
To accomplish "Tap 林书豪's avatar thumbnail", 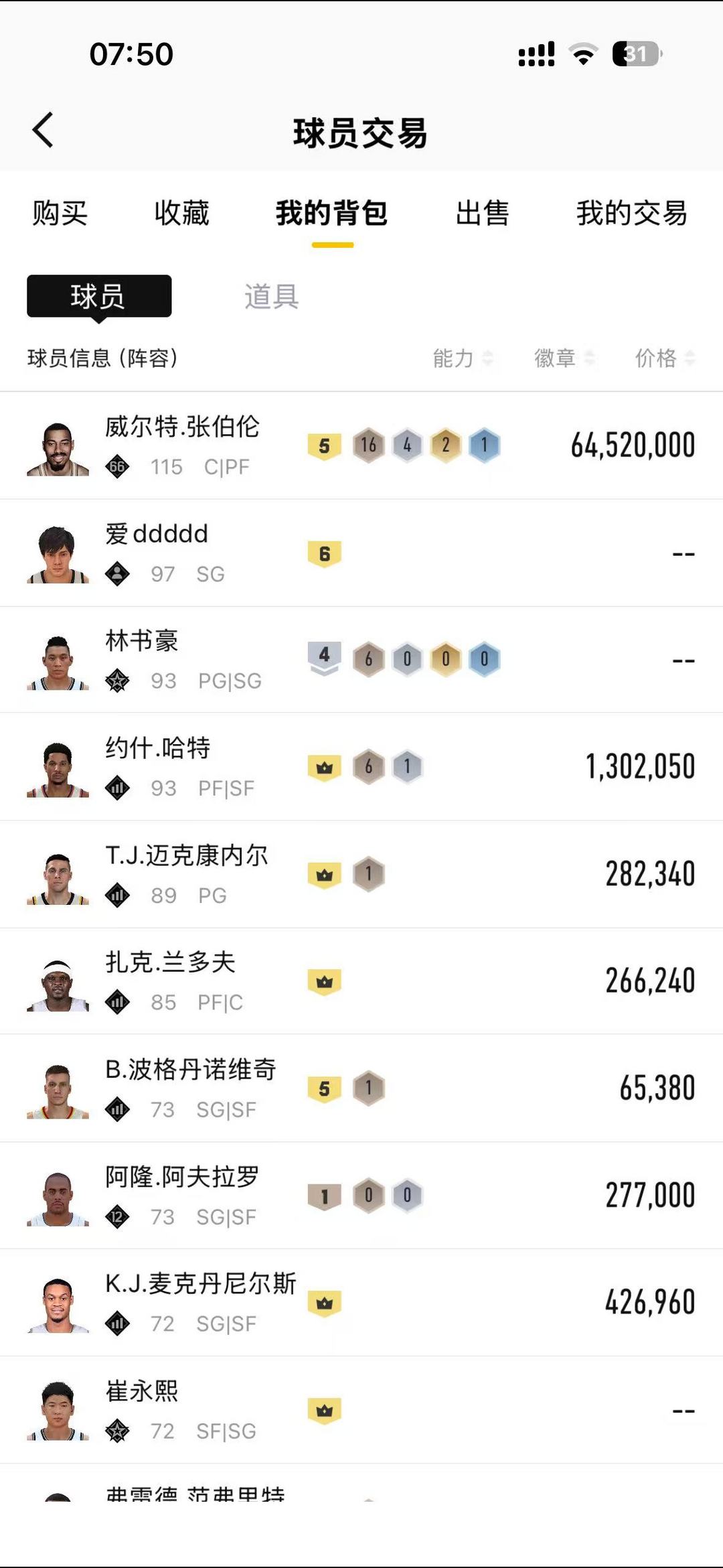I will [x=59, y=659].
